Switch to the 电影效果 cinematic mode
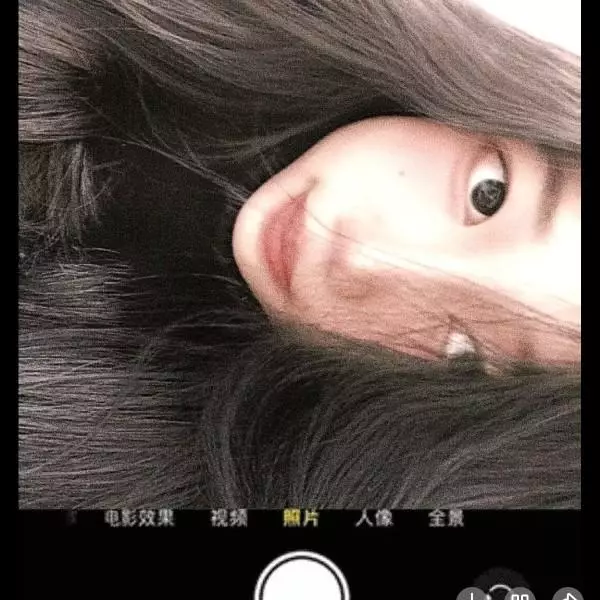 [x=140, y=519]
